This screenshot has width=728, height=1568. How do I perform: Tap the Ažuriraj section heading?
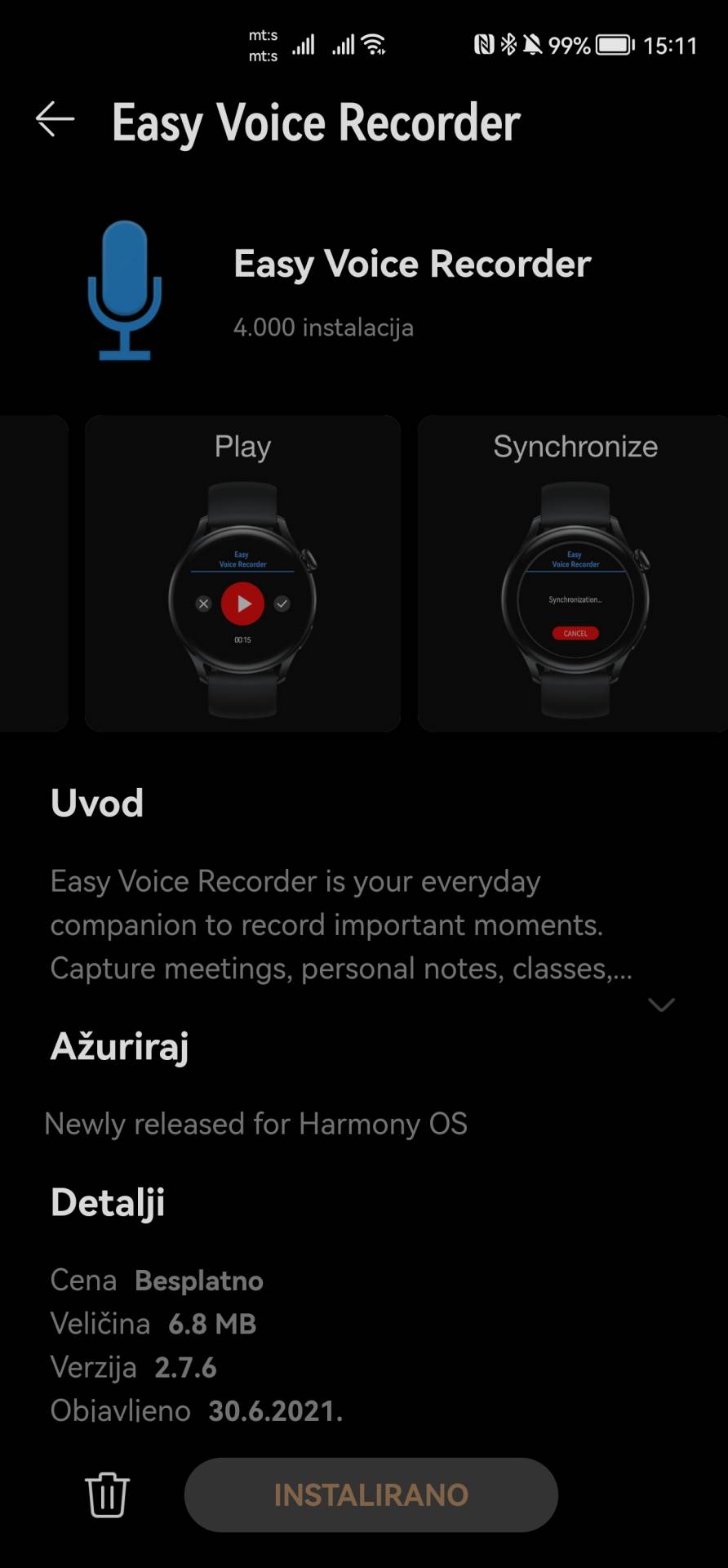[x=120, y=1046]
